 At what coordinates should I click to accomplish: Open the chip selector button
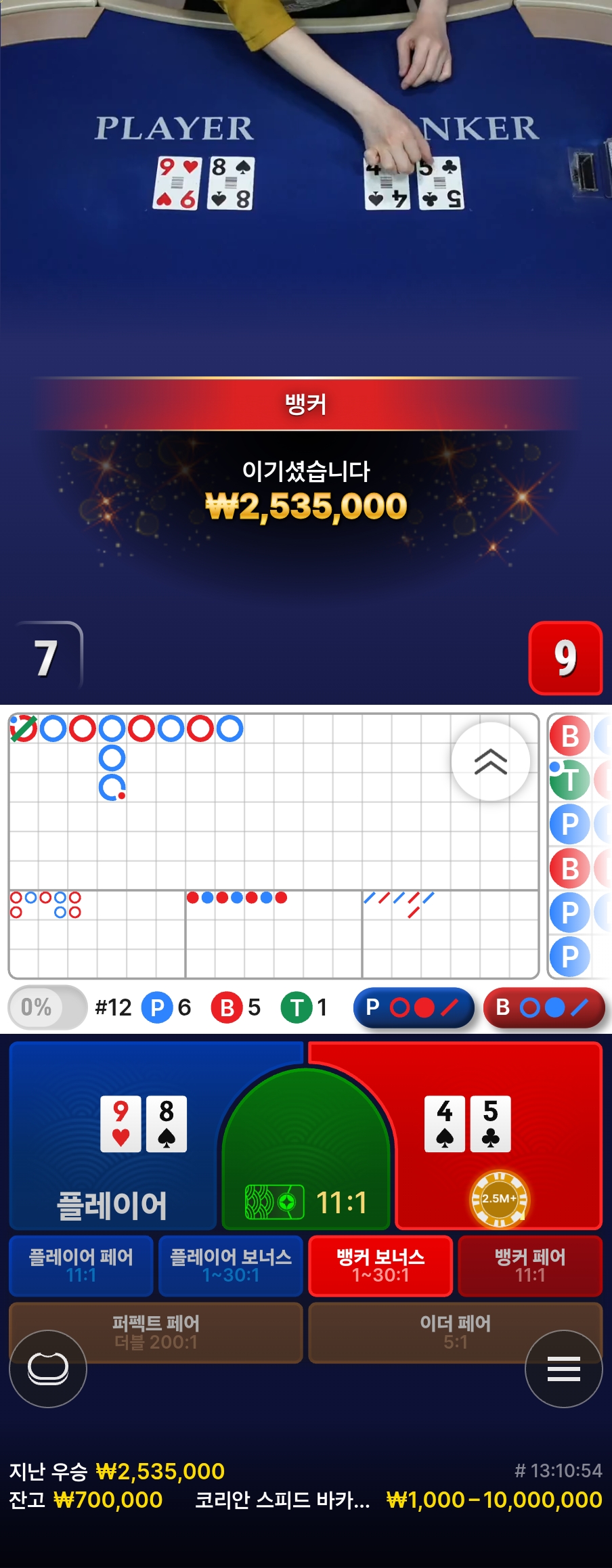pos(47,1369)
